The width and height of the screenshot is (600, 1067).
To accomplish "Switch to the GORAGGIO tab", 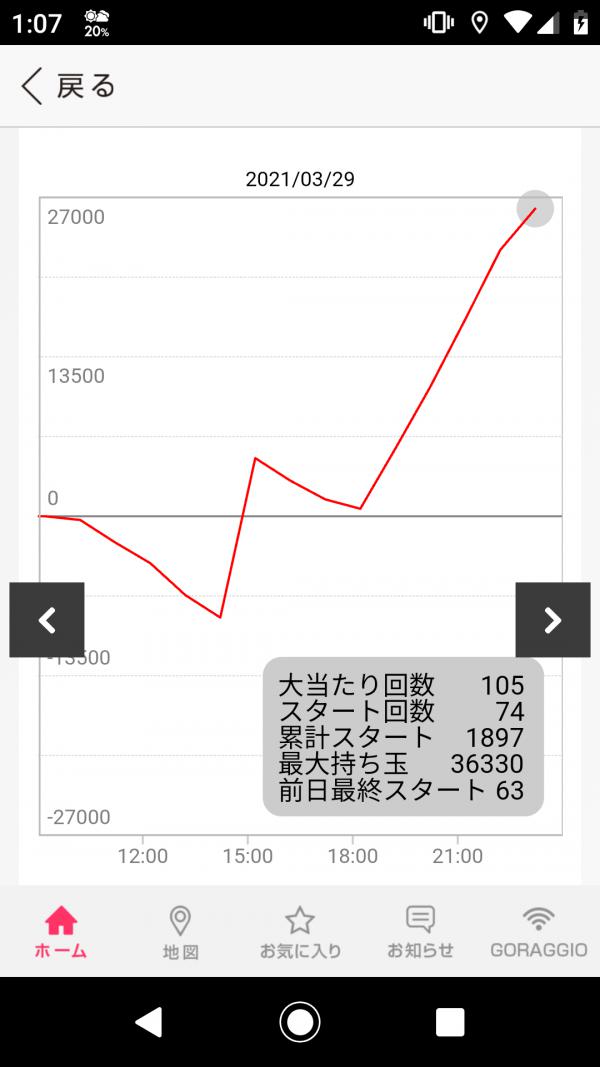I will (x=538, y=931).
